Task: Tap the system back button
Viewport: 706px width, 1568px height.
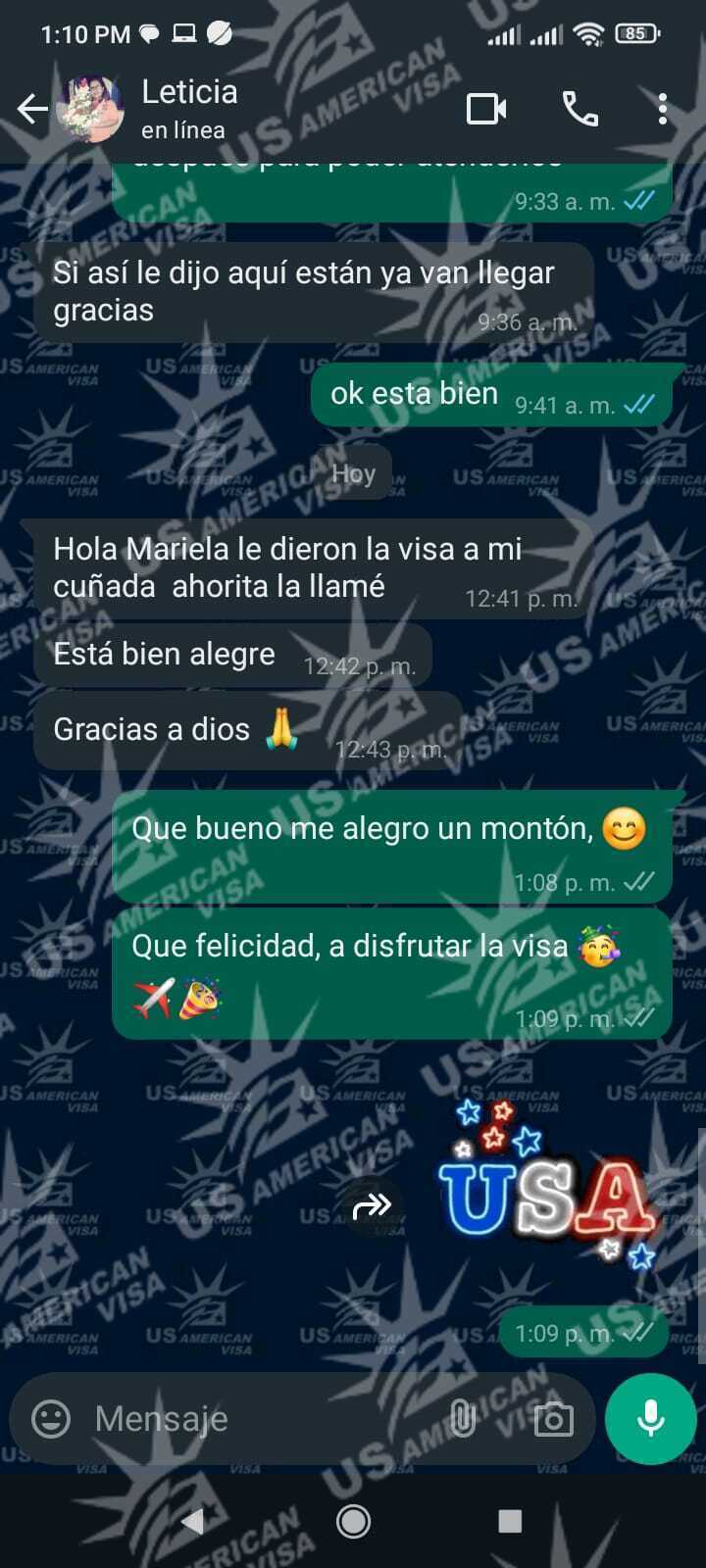Action: 193,1521
